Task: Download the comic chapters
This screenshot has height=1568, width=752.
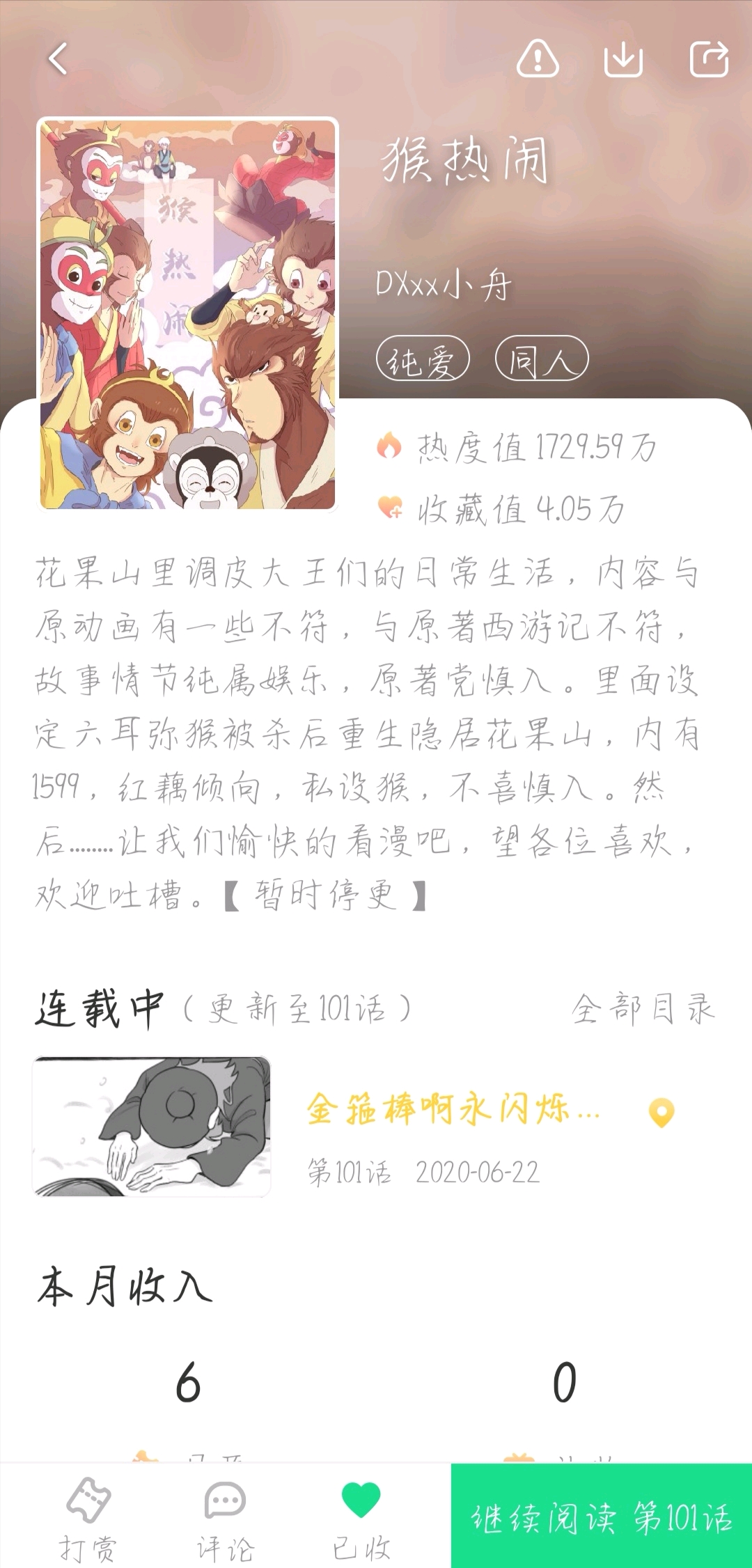Action: click(622, 58)
